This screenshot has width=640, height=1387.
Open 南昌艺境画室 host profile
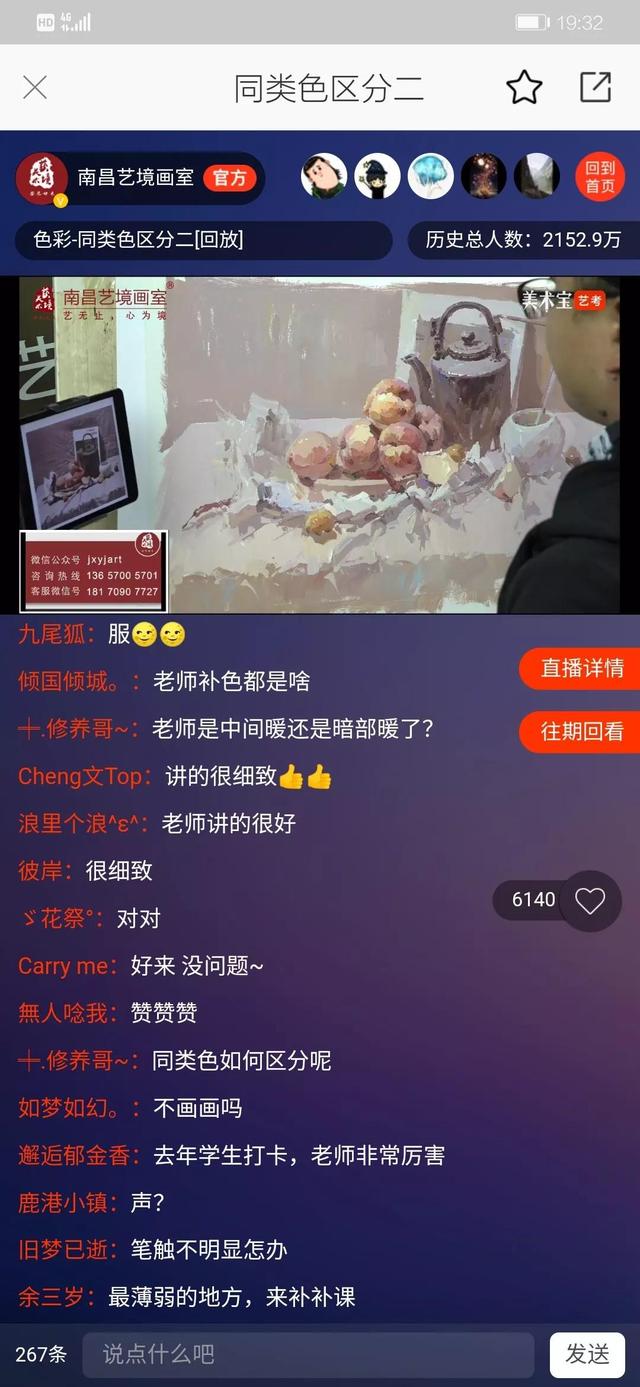click(136, 178)
